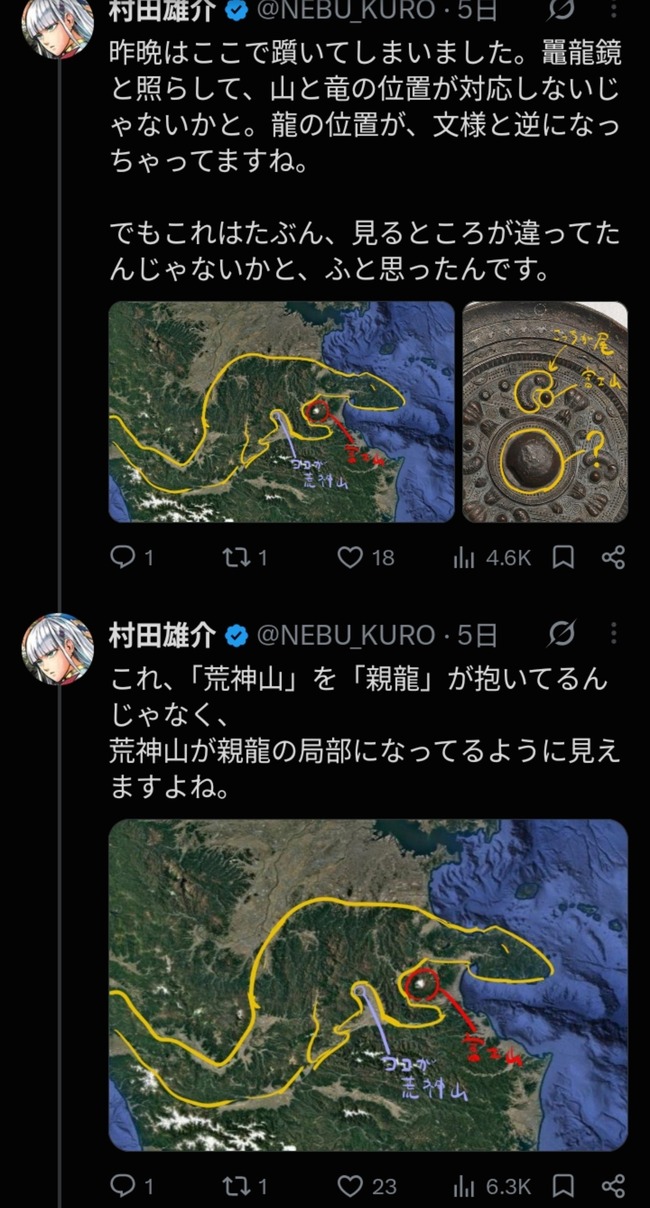This screenshot has width=650, height=1208.
Task: Open the large map image in second post
Action: point(368,985)
